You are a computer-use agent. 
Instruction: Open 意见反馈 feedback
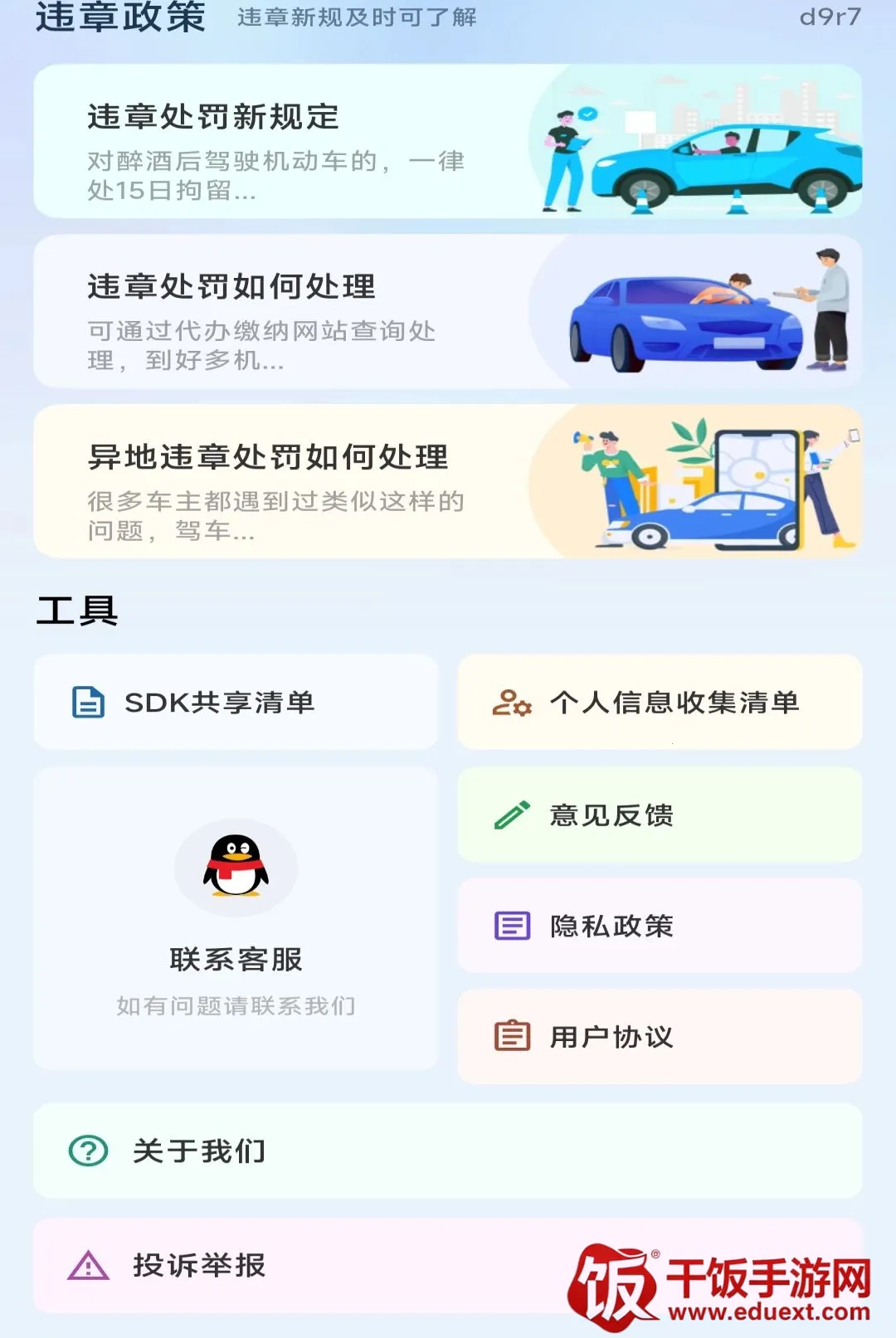(x=660, y=815)
